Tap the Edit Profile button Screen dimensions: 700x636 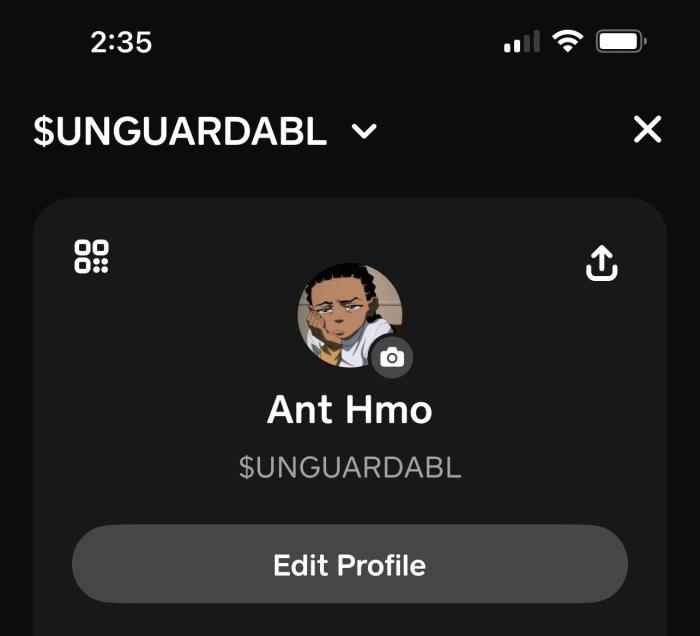(350, 565)
